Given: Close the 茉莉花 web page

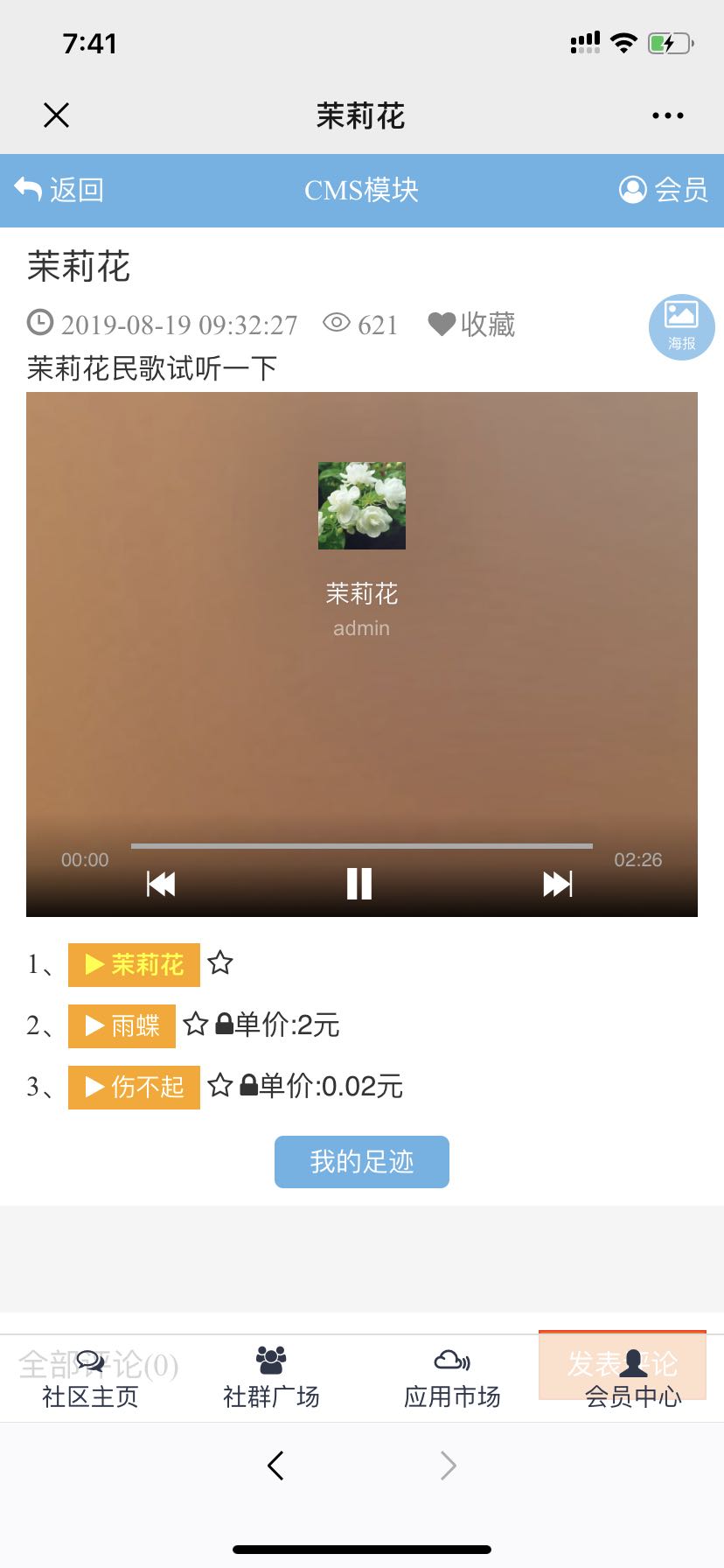Looking at the screenshot, I should 57,115.
